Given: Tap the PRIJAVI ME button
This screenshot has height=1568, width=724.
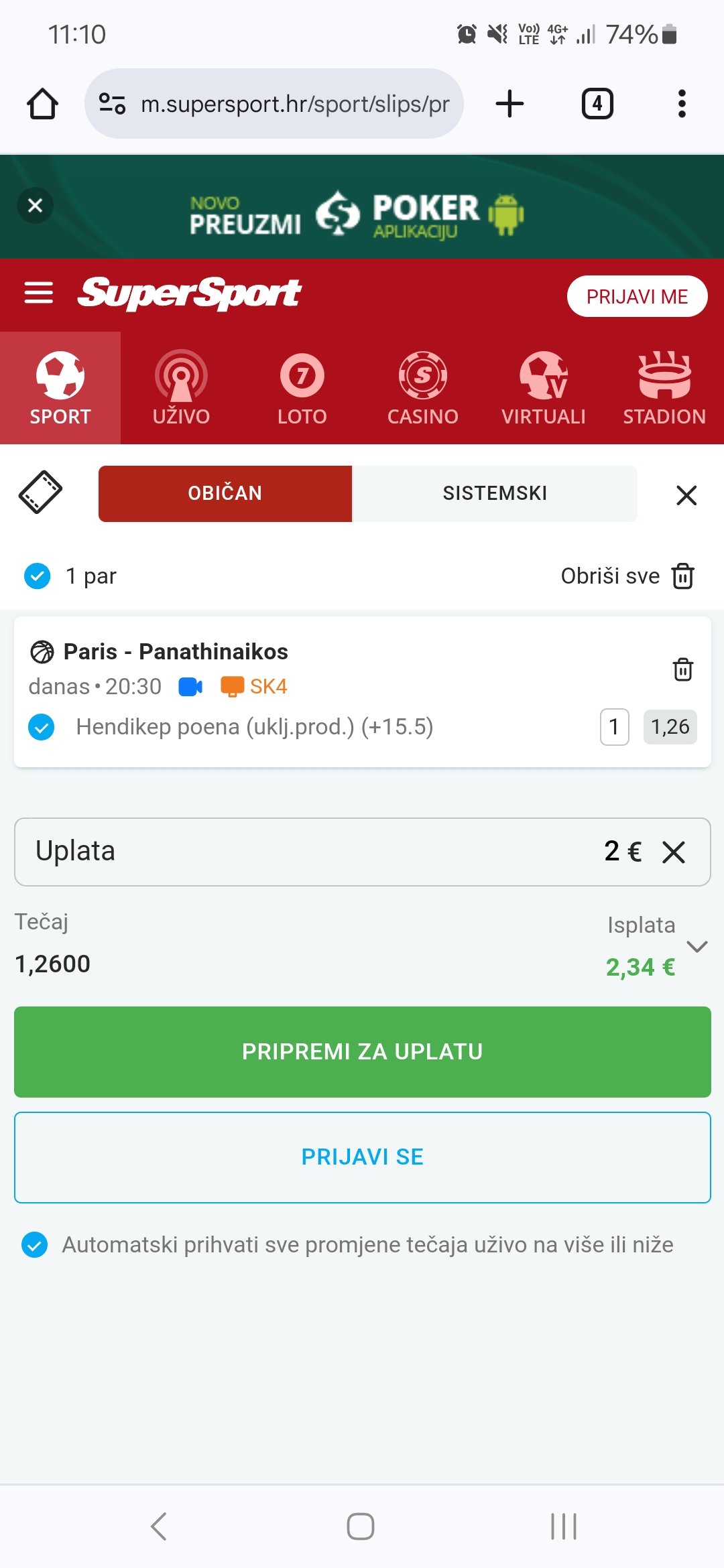Looking at the screenshot, I should point(637,296).
